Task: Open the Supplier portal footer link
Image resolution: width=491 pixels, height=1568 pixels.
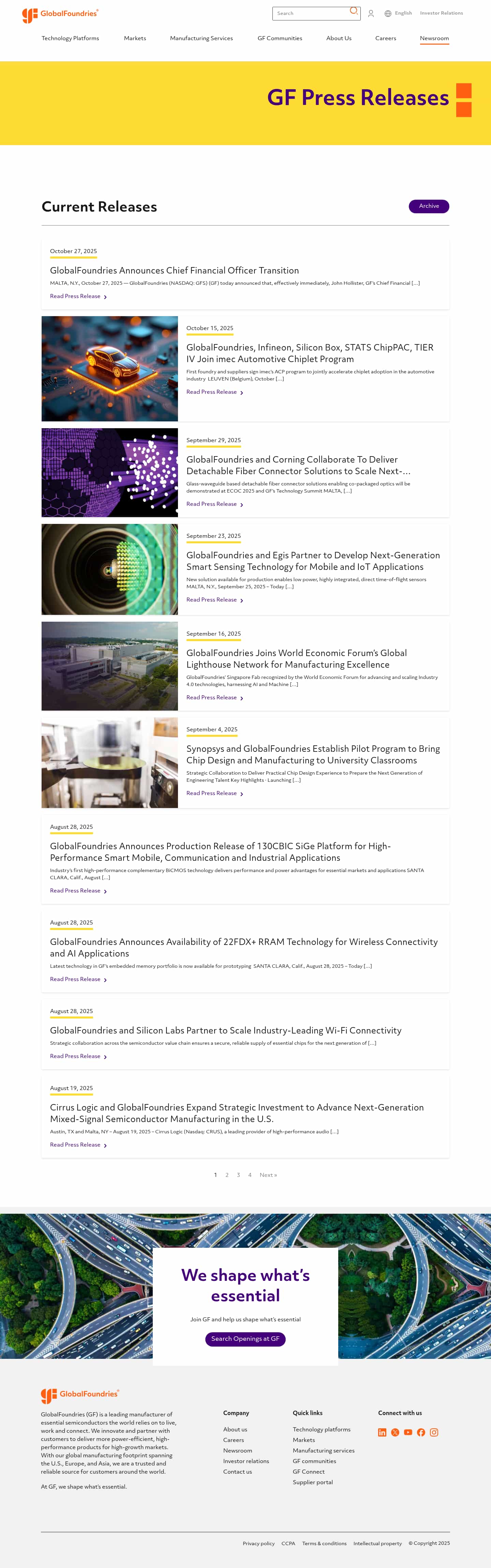Action: [313, 1482]
